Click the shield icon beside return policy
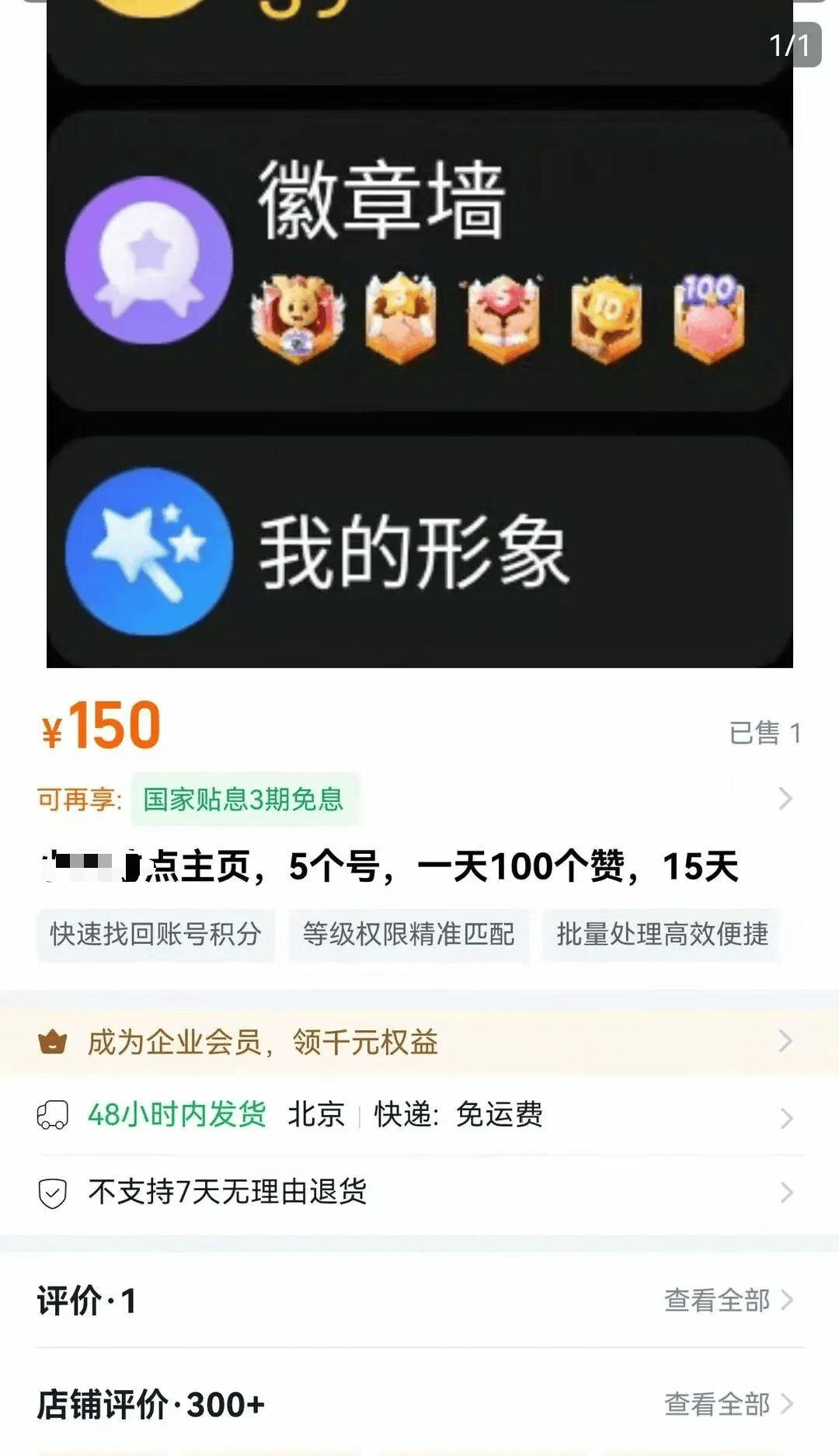 tap(52, 1190)
